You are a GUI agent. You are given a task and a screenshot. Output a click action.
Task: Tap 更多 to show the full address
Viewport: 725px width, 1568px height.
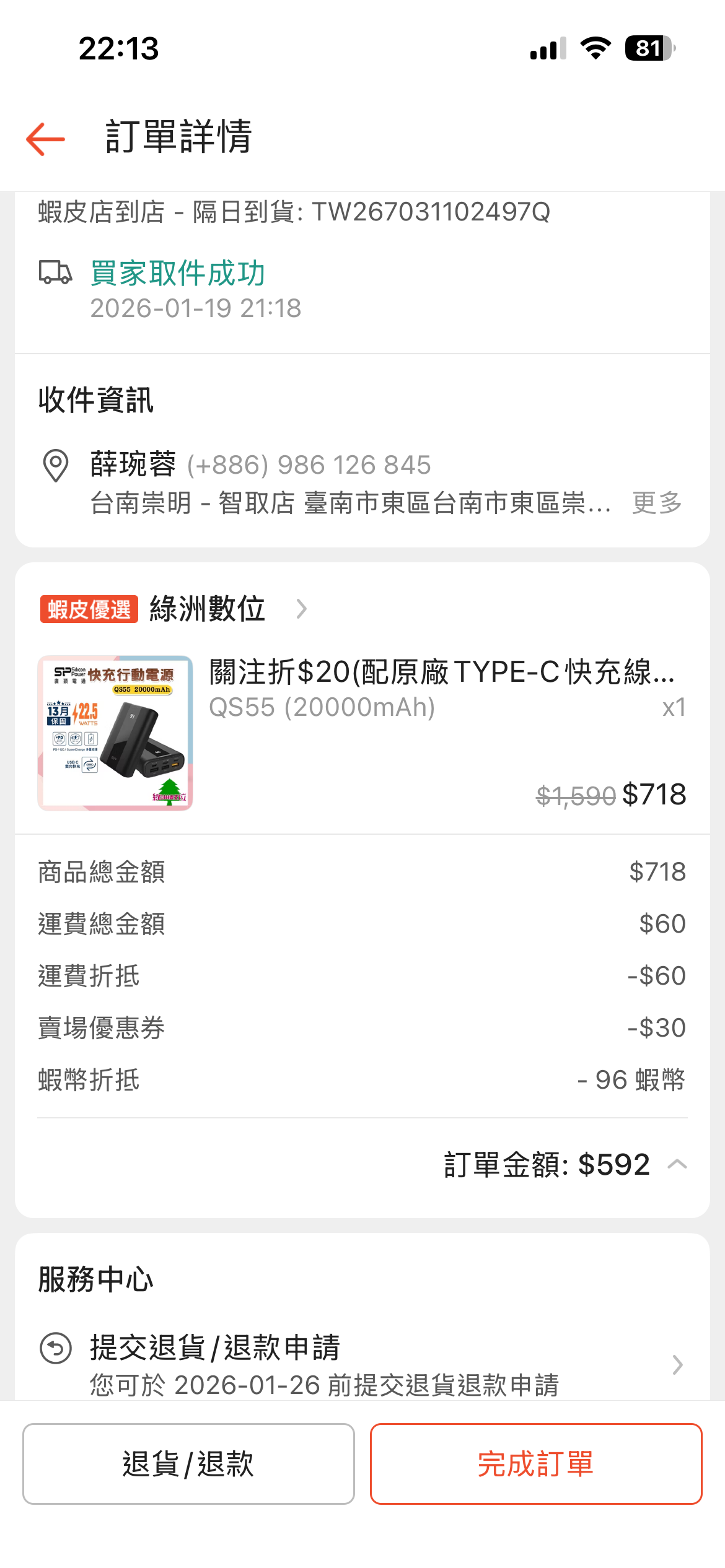pyautogui.click(x=657, y=503)
